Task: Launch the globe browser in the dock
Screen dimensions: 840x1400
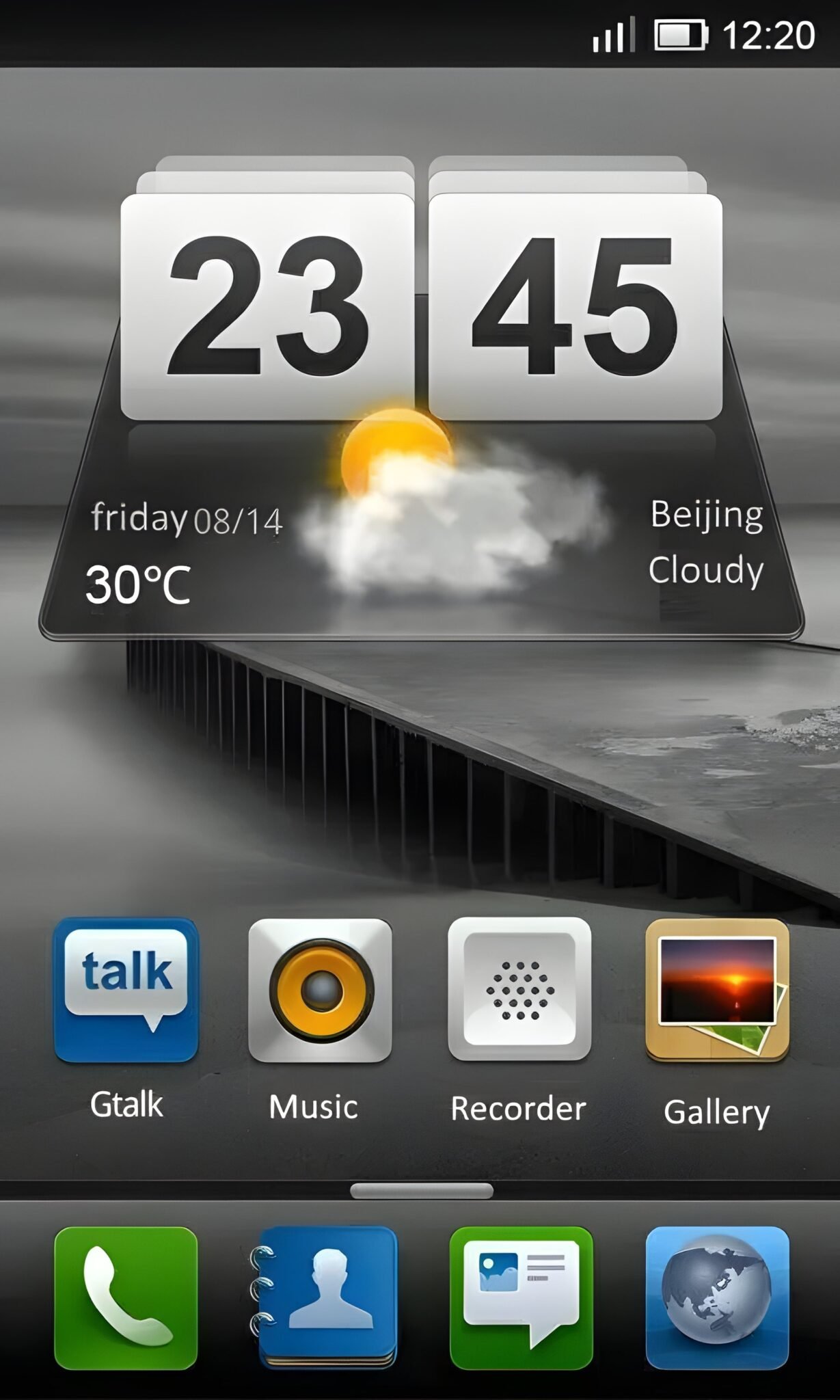Action: [717, 1297]
